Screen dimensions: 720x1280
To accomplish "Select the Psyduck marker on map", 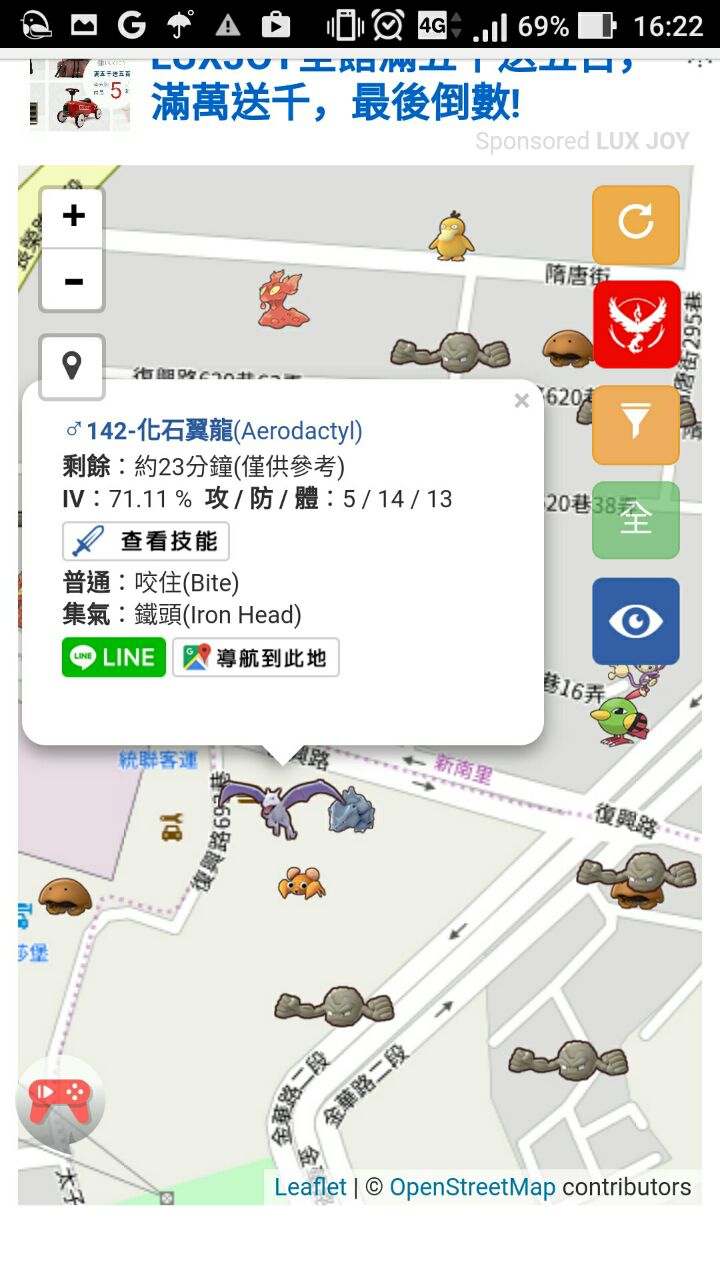I will 451,236.
